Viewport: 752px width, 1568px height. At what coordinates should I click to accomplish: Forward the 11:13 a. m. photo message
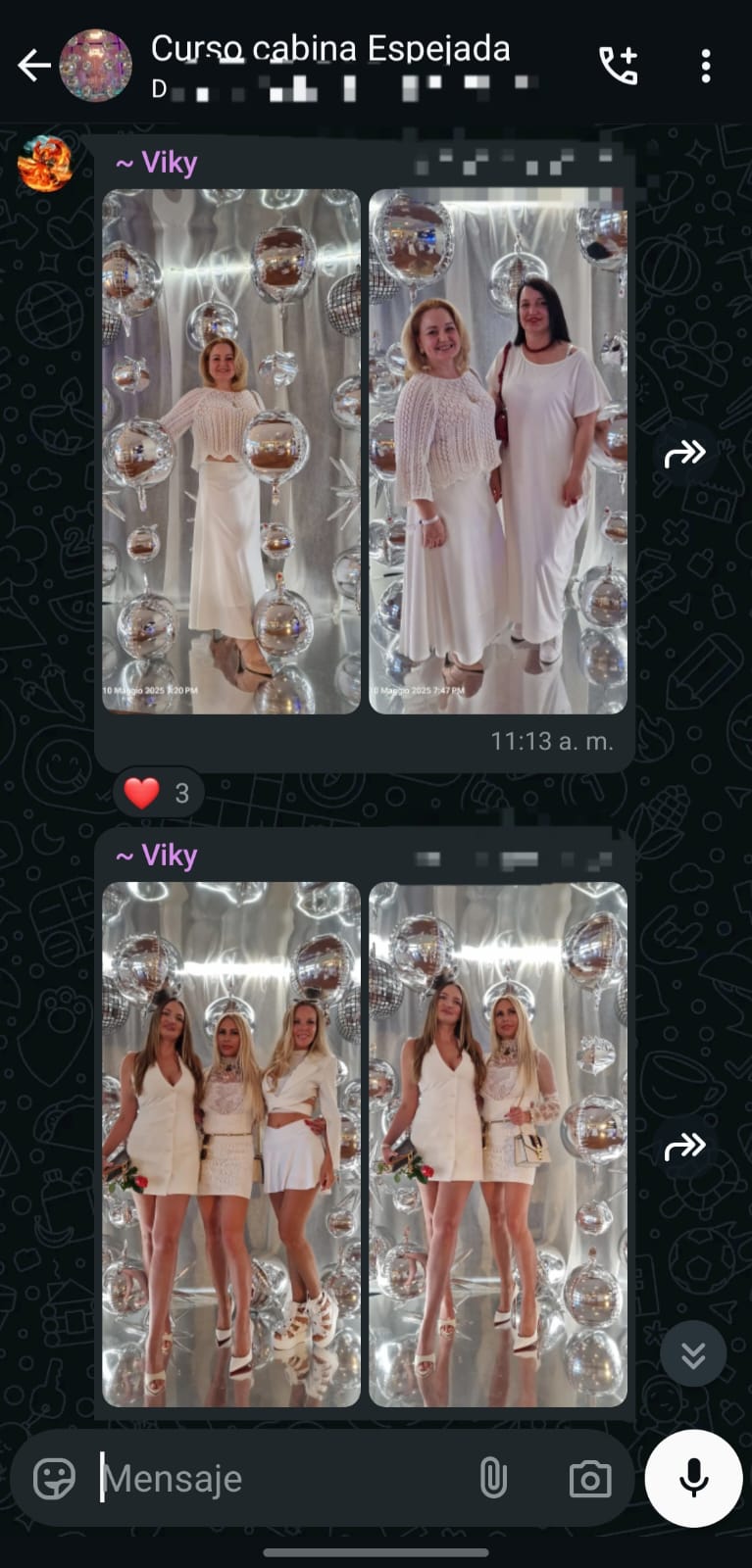(x=684, y=453)
